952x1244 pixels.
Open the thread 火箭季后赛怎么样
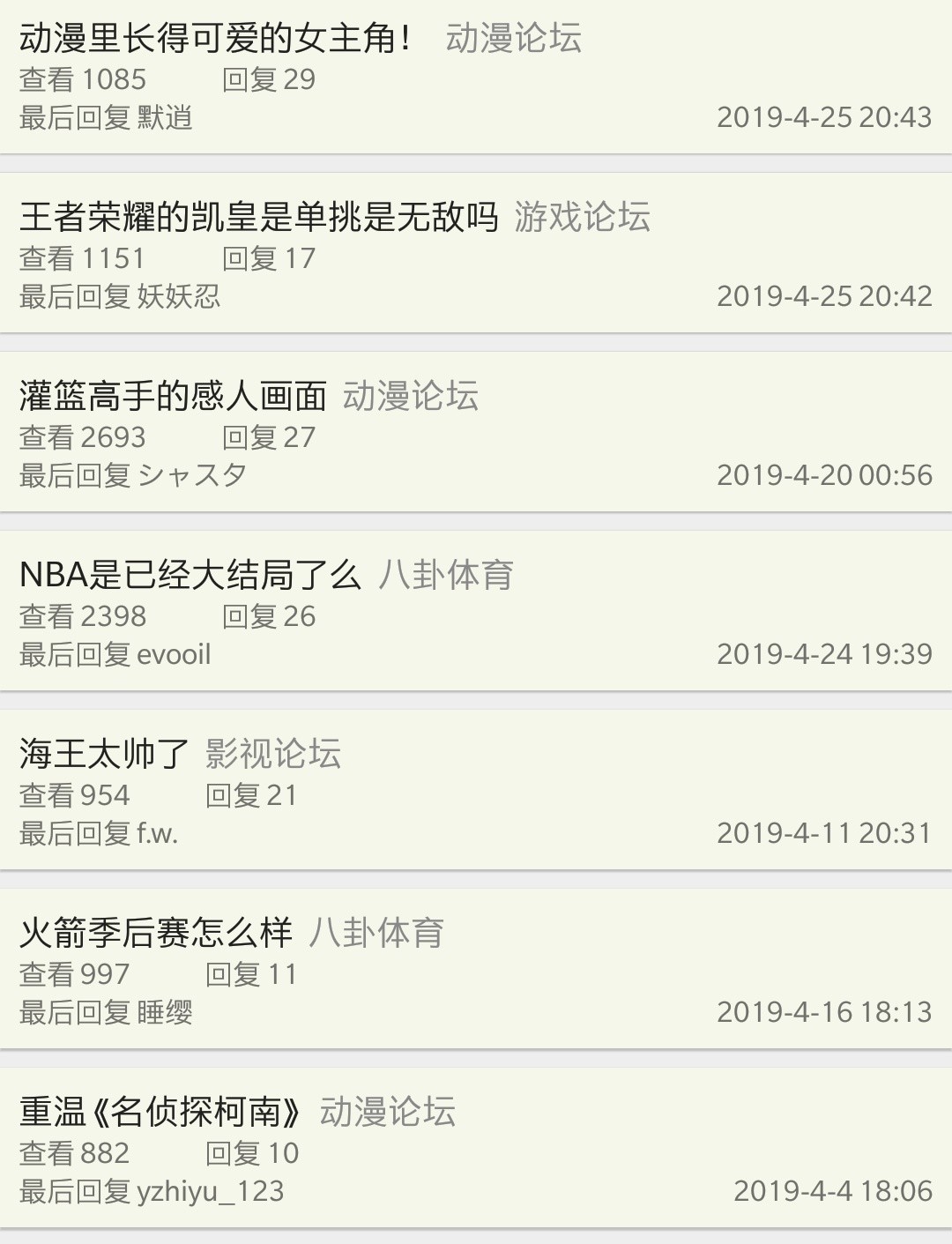(155, 934)
